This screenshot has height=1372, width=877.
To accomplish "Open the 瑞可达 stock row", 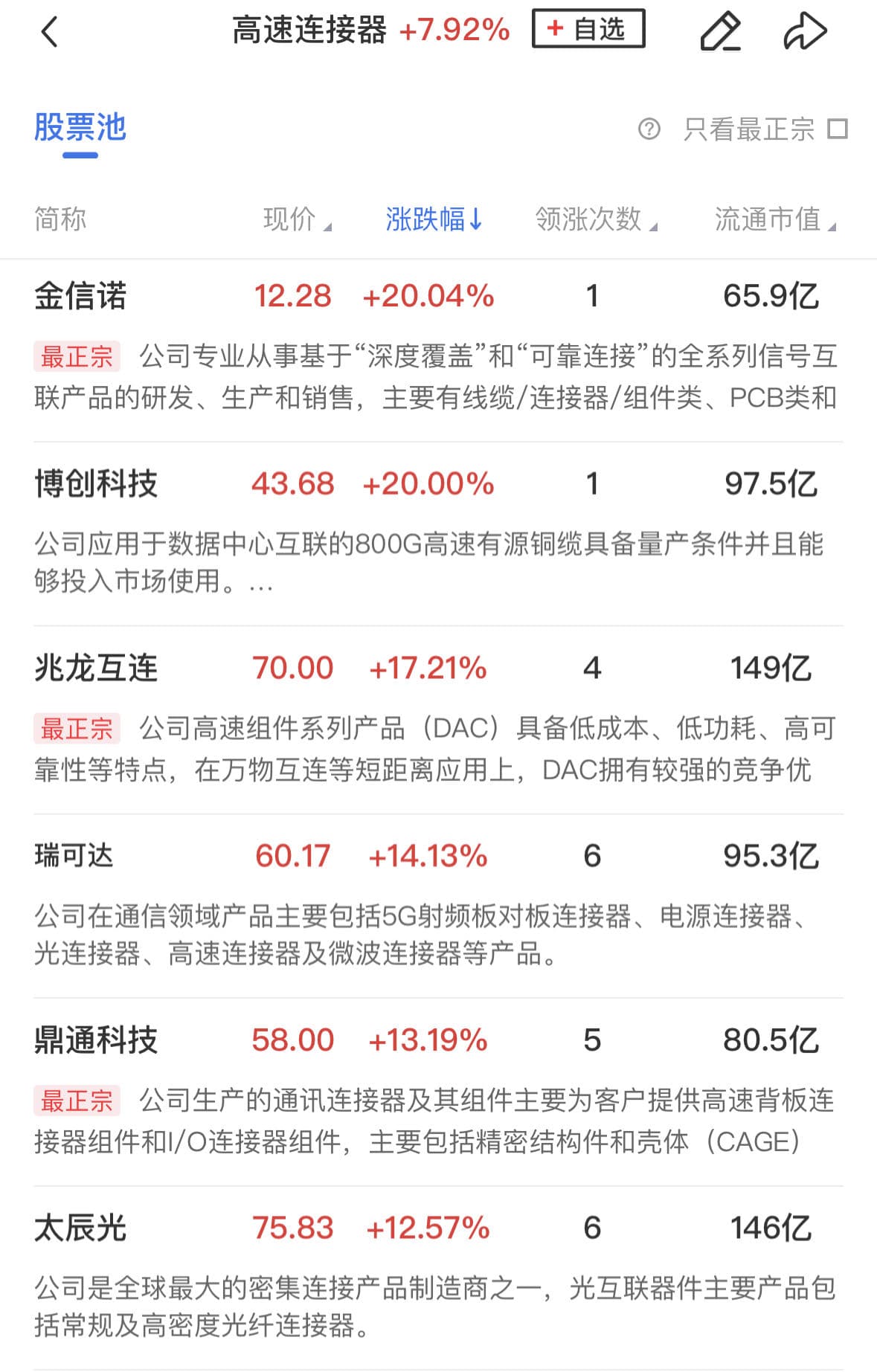I will coord(74,856).
